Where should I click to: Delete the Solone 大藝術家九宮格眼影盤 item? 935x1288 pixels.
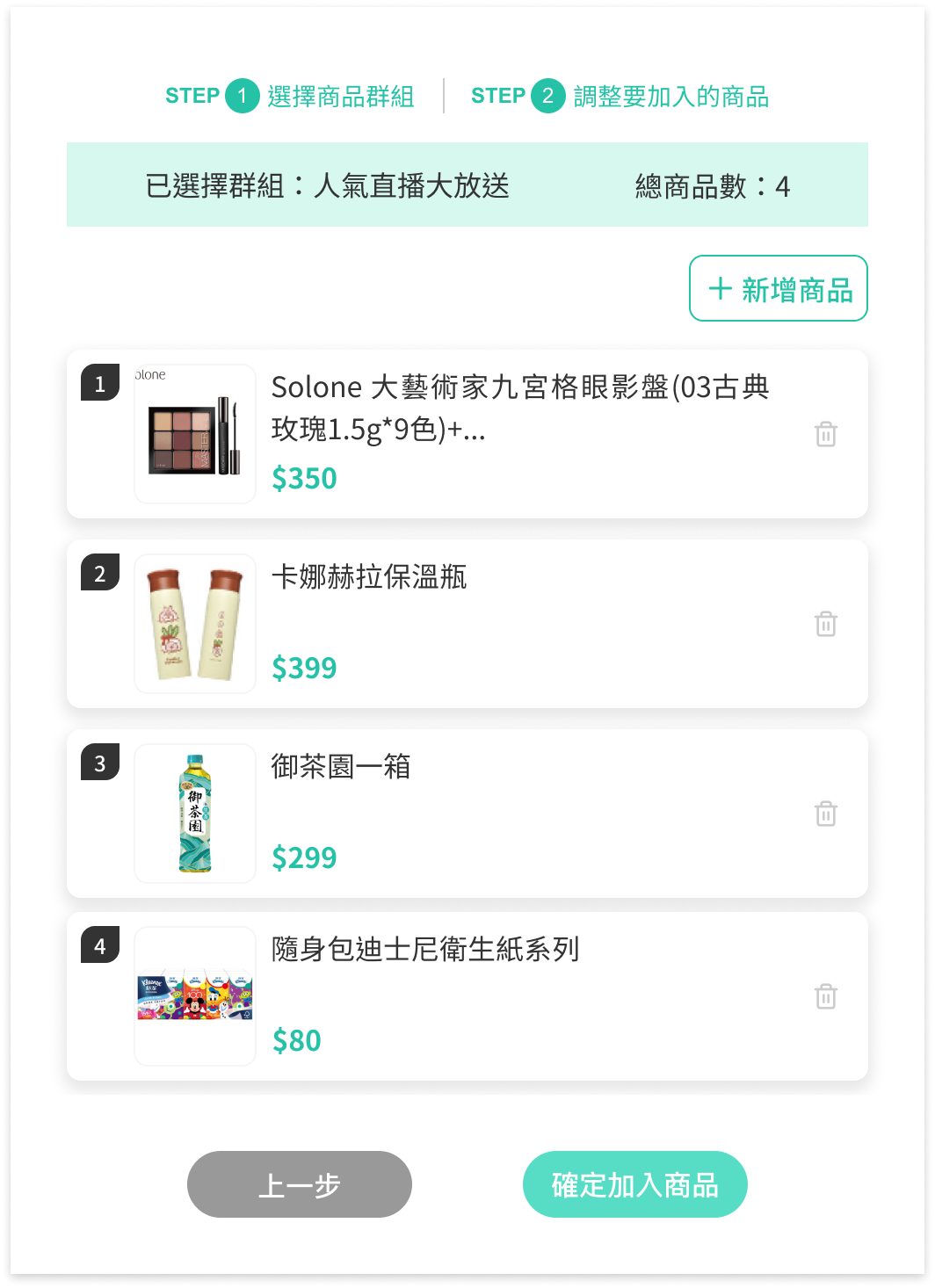[x=825, y=434]
